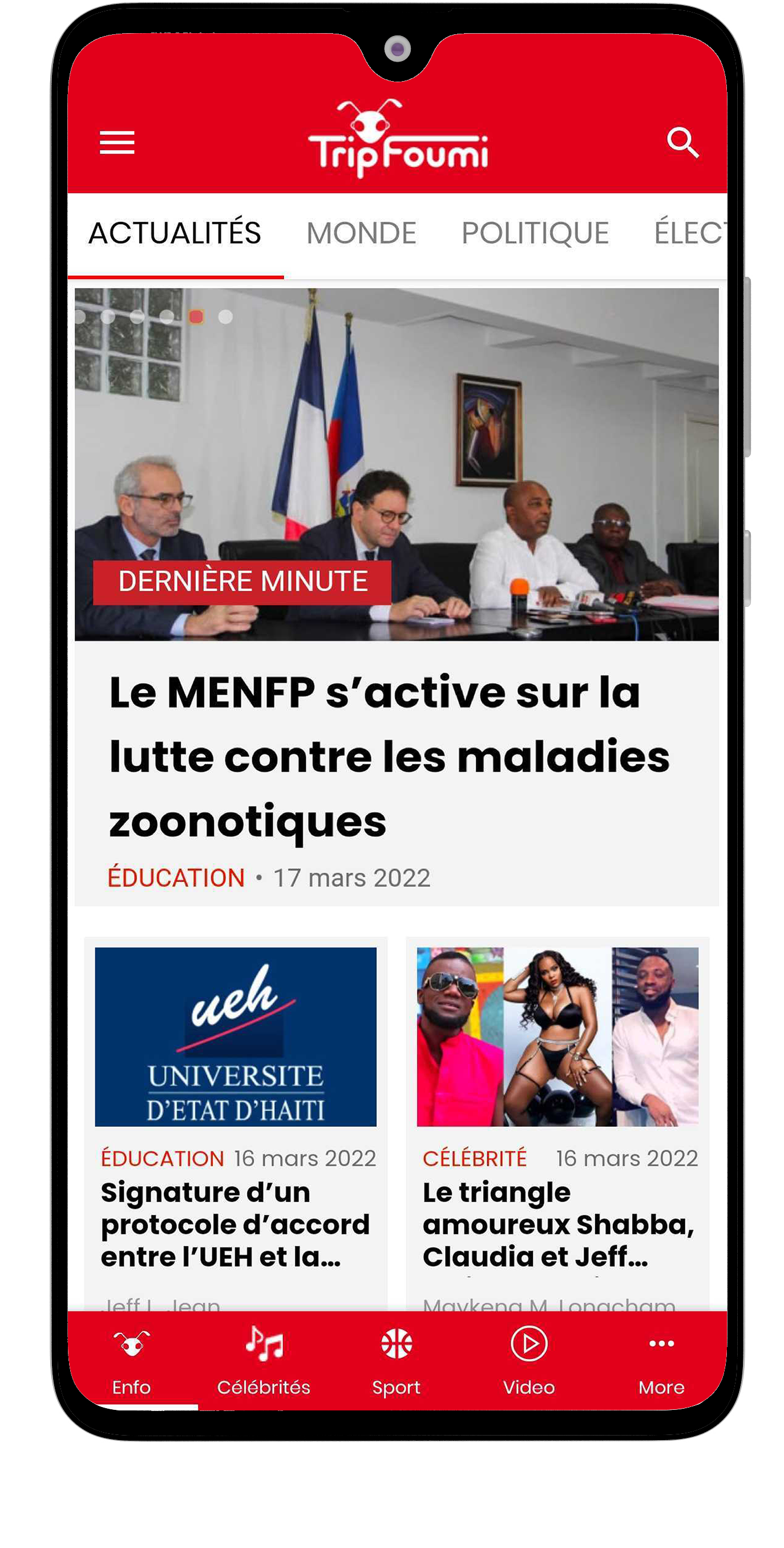Viewport: 784px width, 1548px height.
Task: Open the triangle amoureux Shabba article
Action: pos(557,1223)
